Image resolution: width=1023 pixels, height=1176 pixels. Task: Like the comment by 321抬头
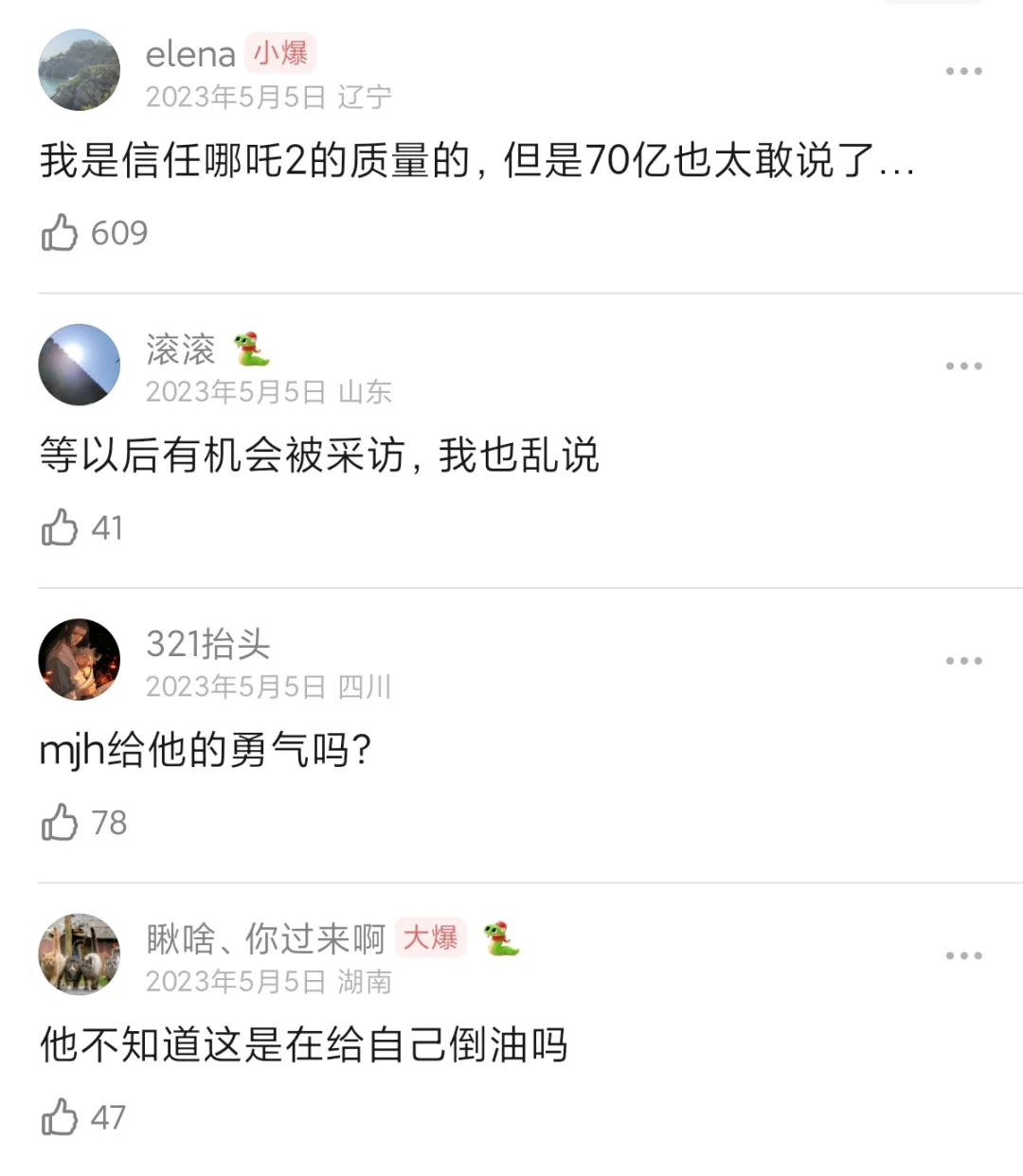pyautogui.click(x=60, y=823)
